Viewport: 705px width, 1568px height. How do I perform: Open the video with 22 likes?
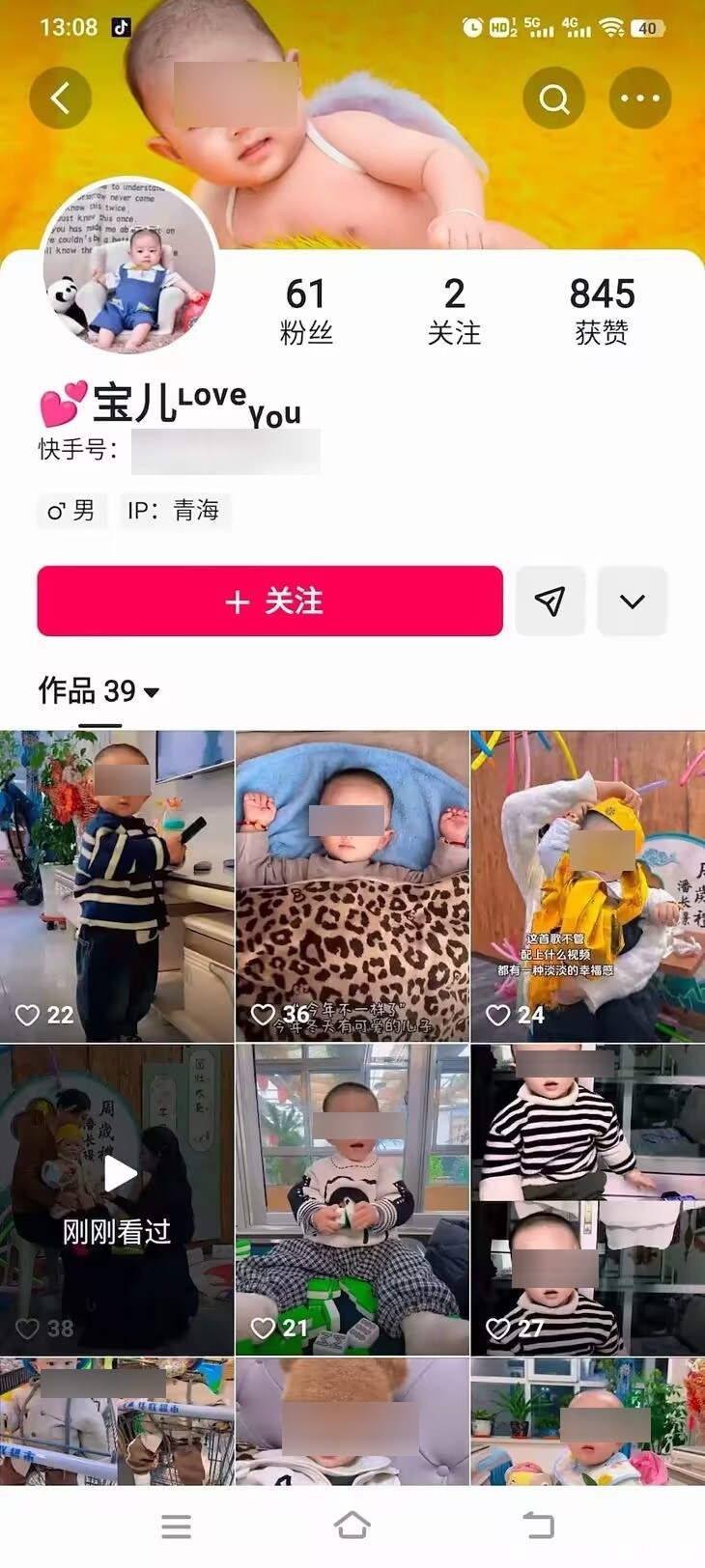coord(117,885)
